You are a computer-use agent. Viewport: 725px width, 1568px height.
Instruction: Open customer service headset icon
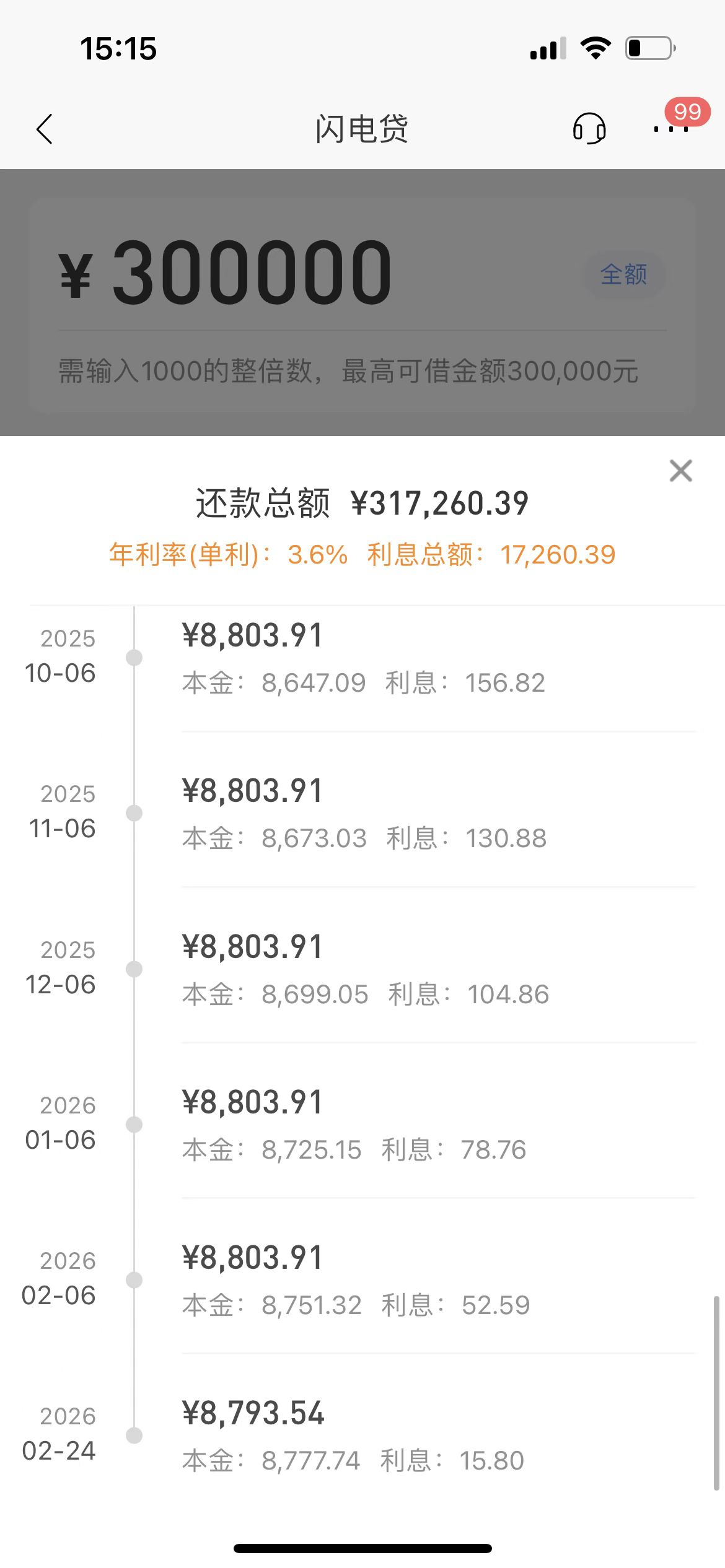[588, 129]
